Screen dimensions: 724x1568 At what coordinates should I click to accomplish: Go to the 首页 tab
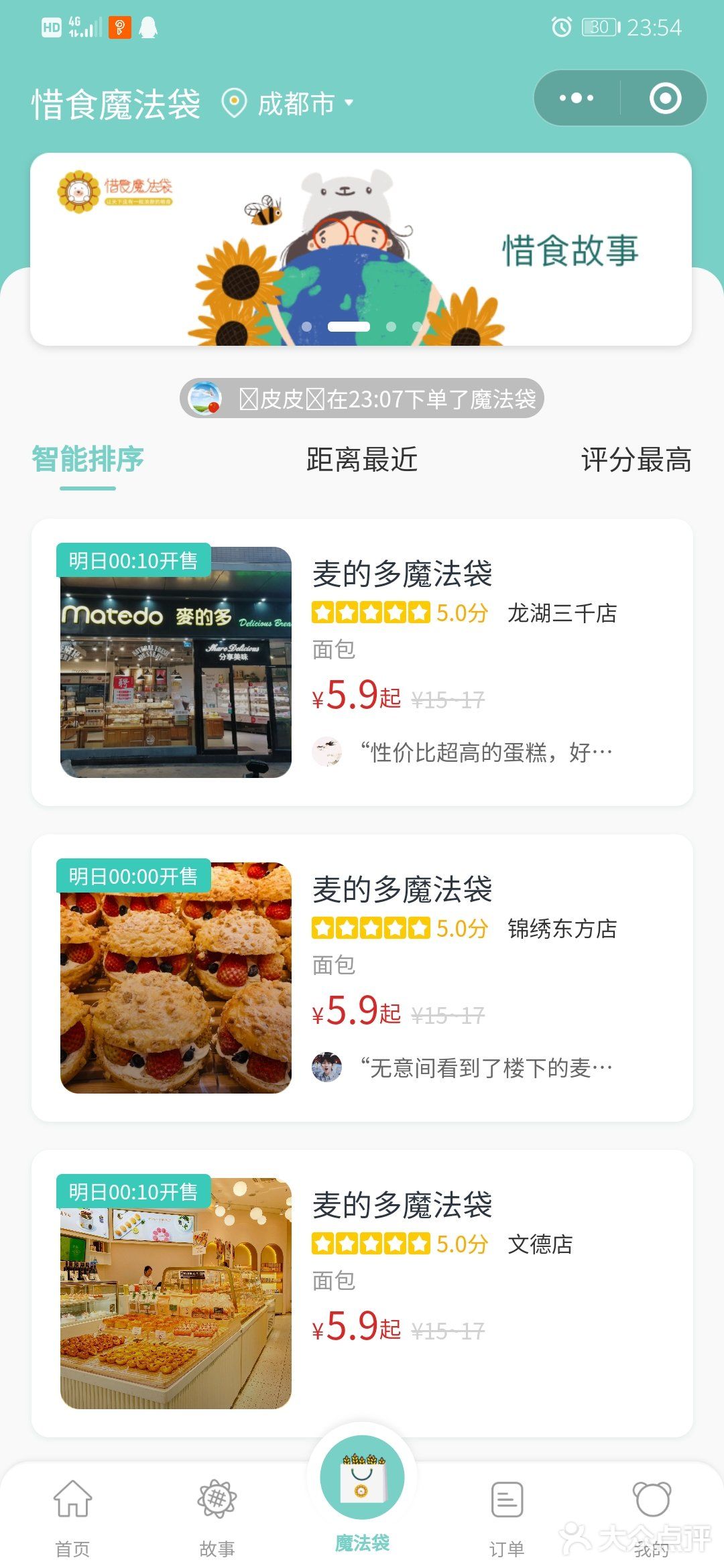pos(72,1518)
